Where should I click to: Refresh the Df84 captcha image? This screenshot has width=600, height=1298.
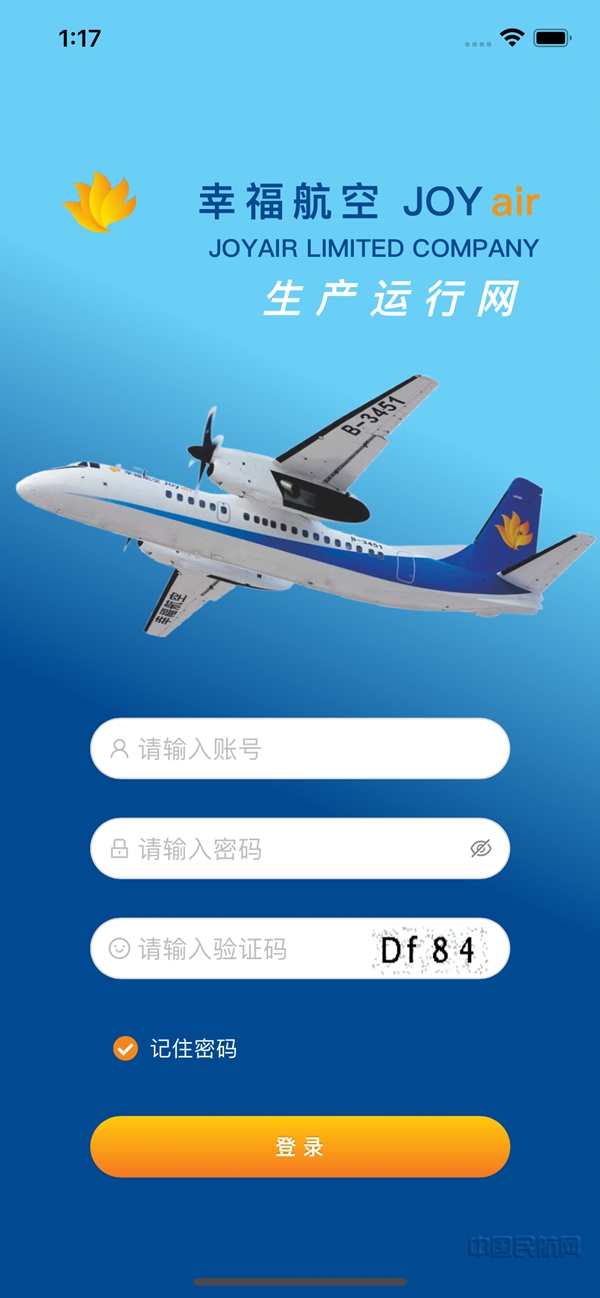[427, 949]
